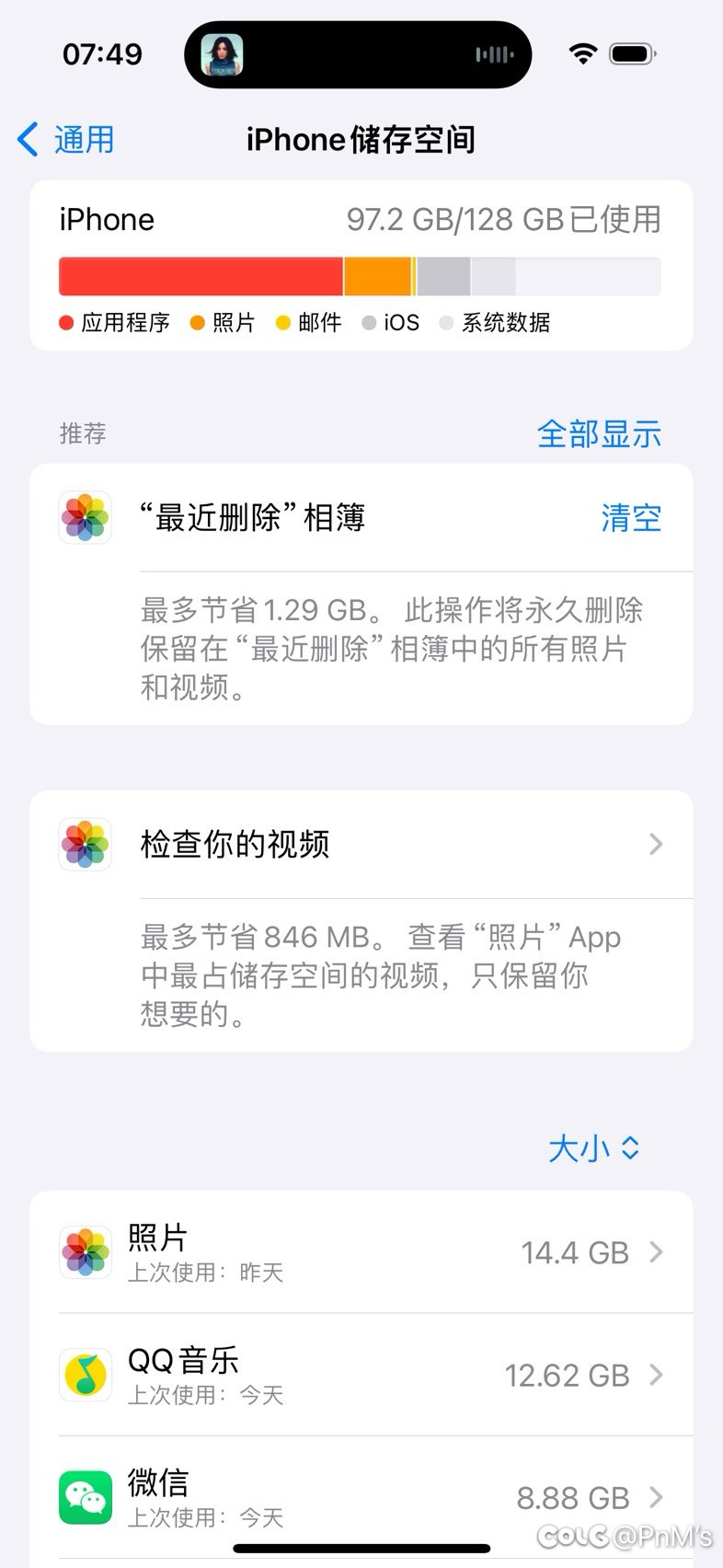Open 照片 storage details
This screenshot has width=723, height=1568.
[361, 1252]
